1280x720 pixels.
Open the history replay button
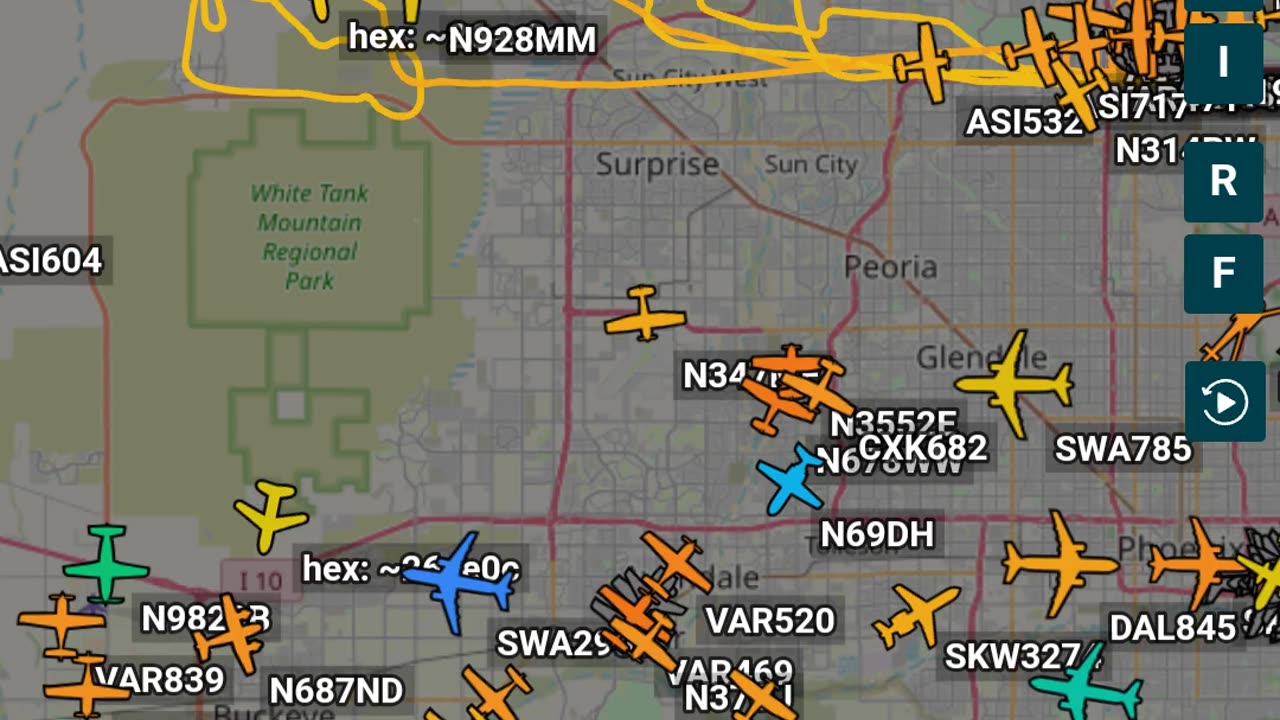tap(1224, 402)
